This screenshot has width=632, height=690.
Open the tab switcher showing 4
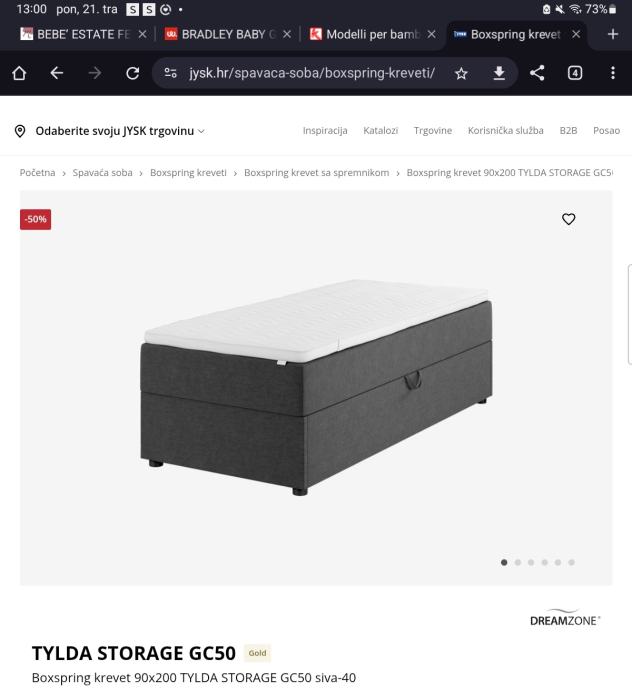(575, 73)
